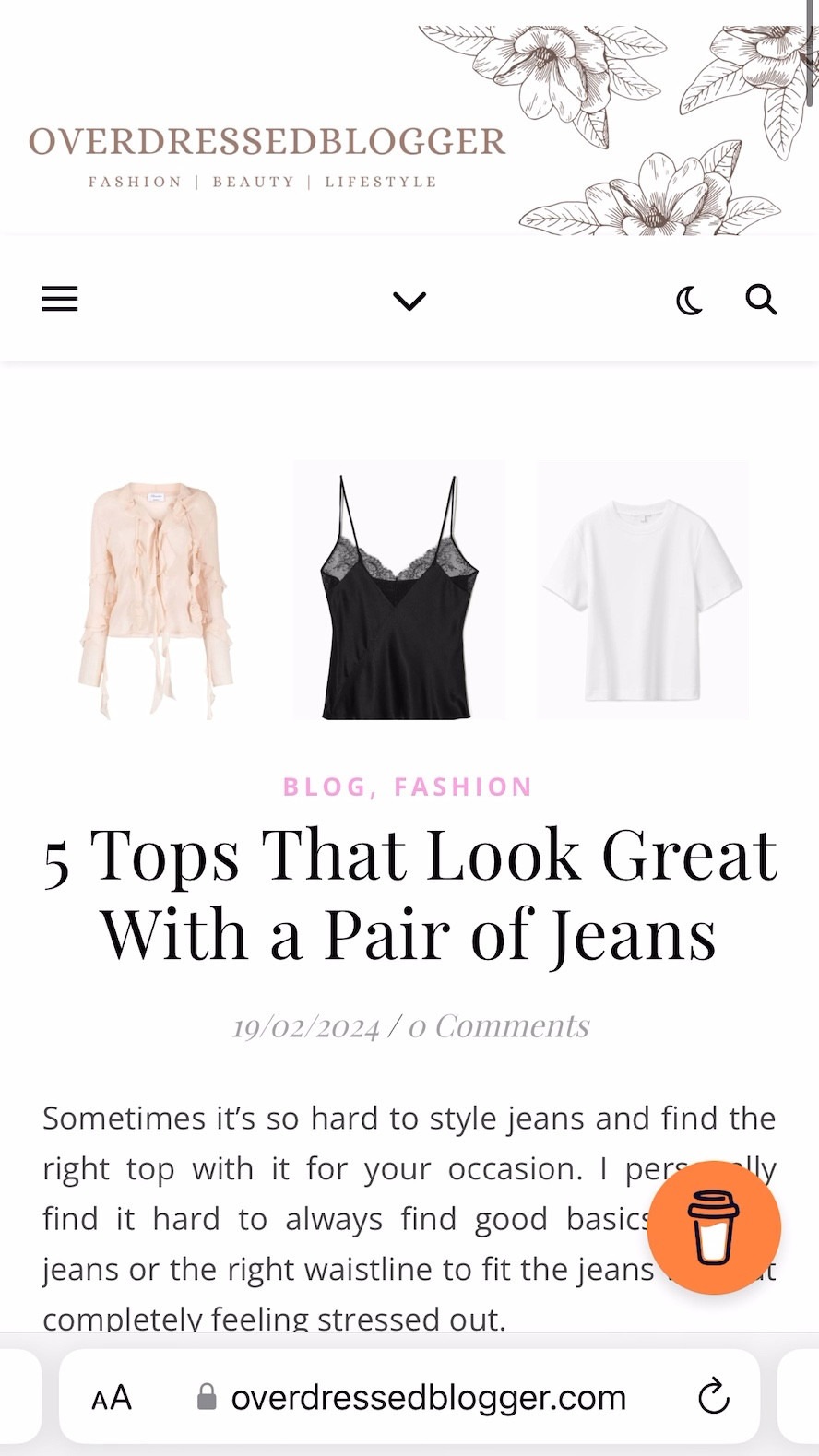This screenshot has width=819, height=1456.
Task: Tap the OVERDRESSEDBLOGGER site logo
Action: (267, 143)
